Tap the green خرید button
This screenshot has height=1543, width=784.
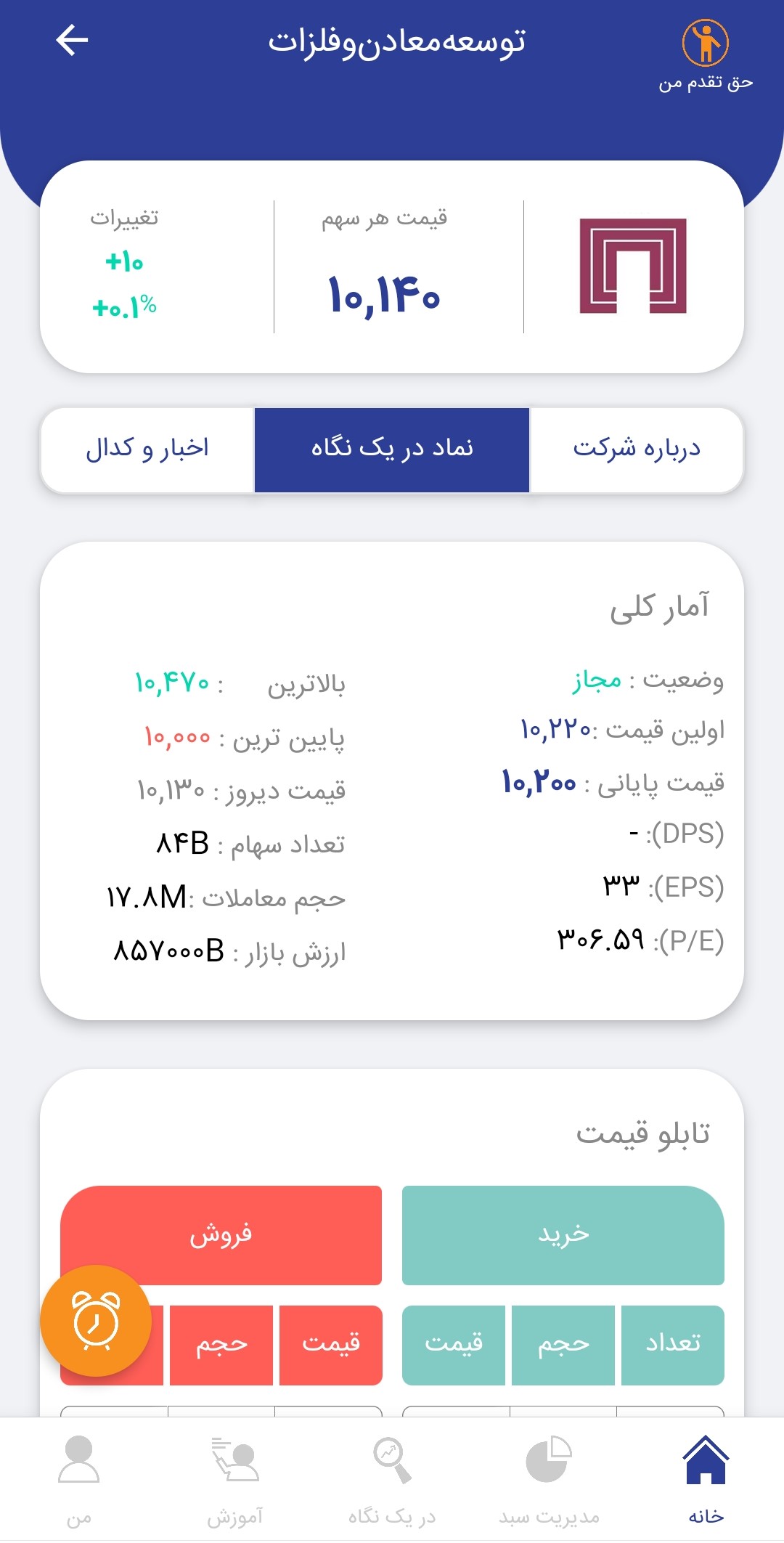click(x=563, y=1235)
